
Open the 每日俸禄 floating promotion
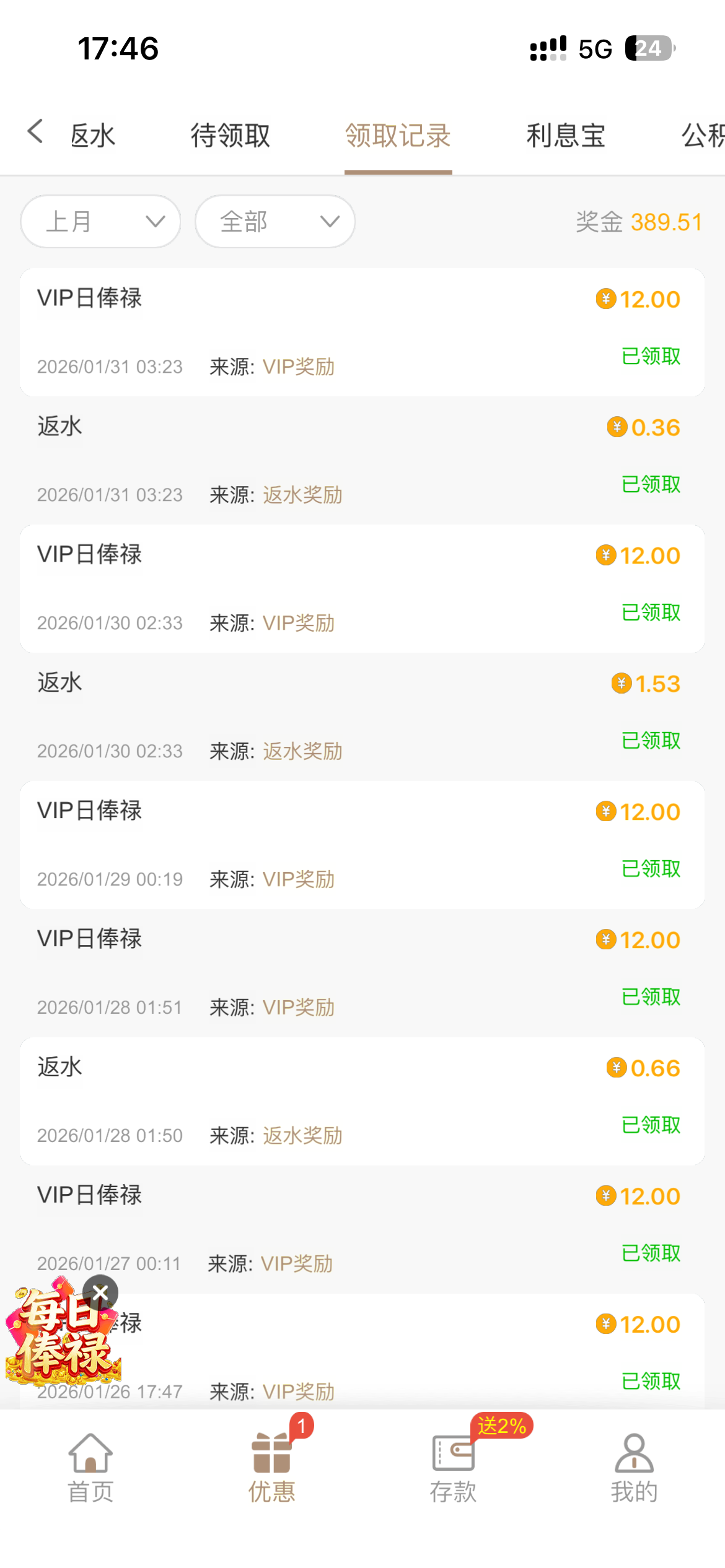(x=59, y=1338)
